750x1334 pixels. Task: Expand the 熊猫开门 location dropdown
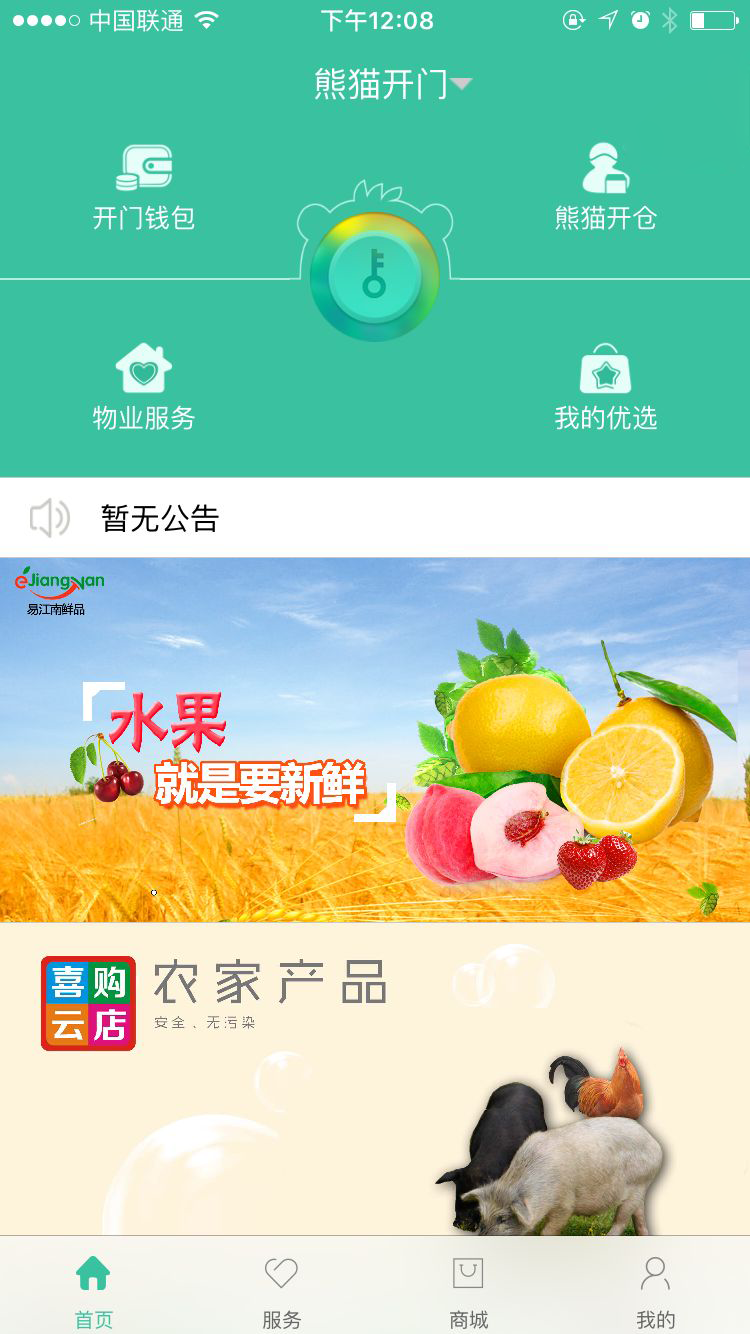click(x=392, y=85)
